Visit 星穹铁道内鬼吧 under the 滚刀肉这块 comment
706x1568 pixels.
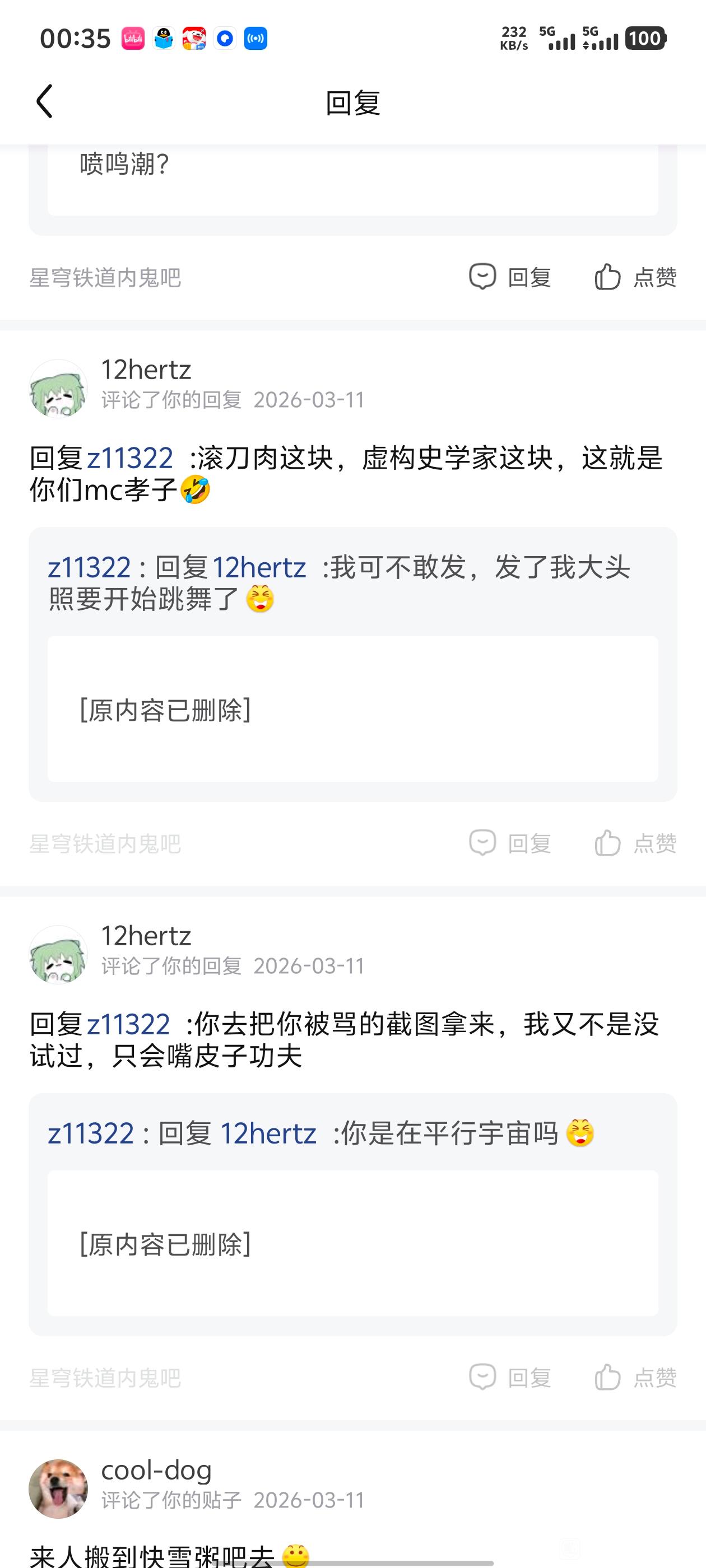[105, 844]
